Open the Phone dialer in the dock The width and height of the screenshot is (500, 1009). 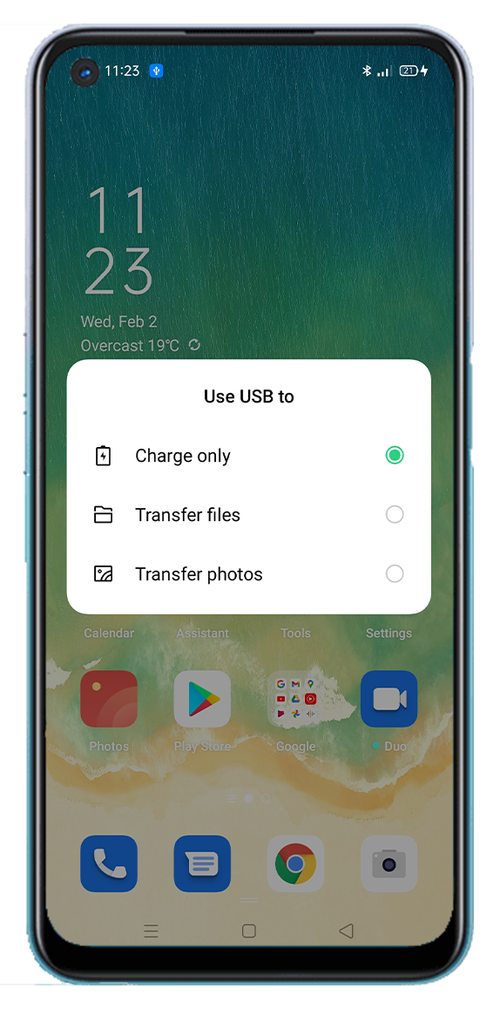pyautogui.click(x=109, y=864)
